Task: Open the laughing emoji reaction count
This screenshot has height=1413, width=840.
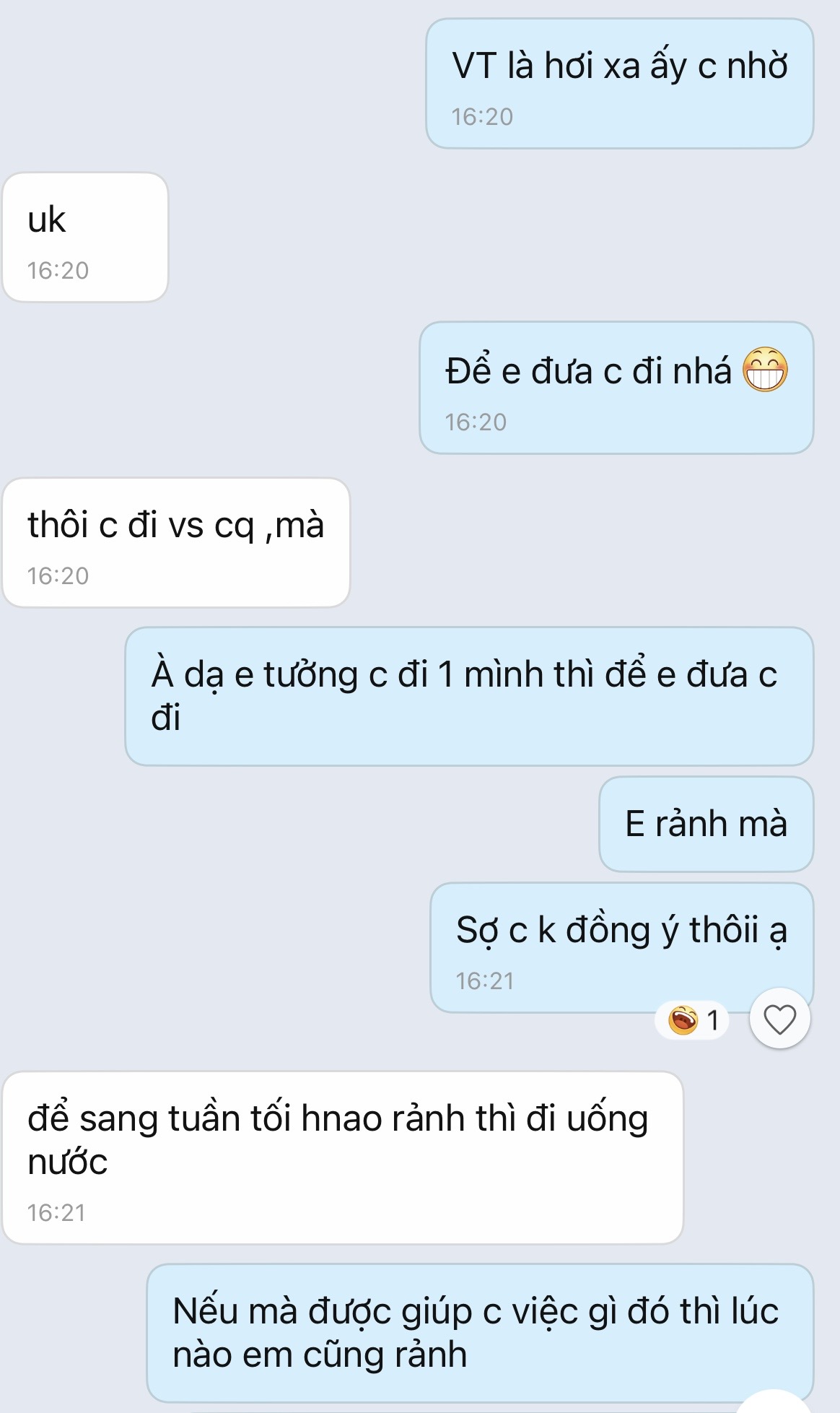Action: (x=692, y=1020)
